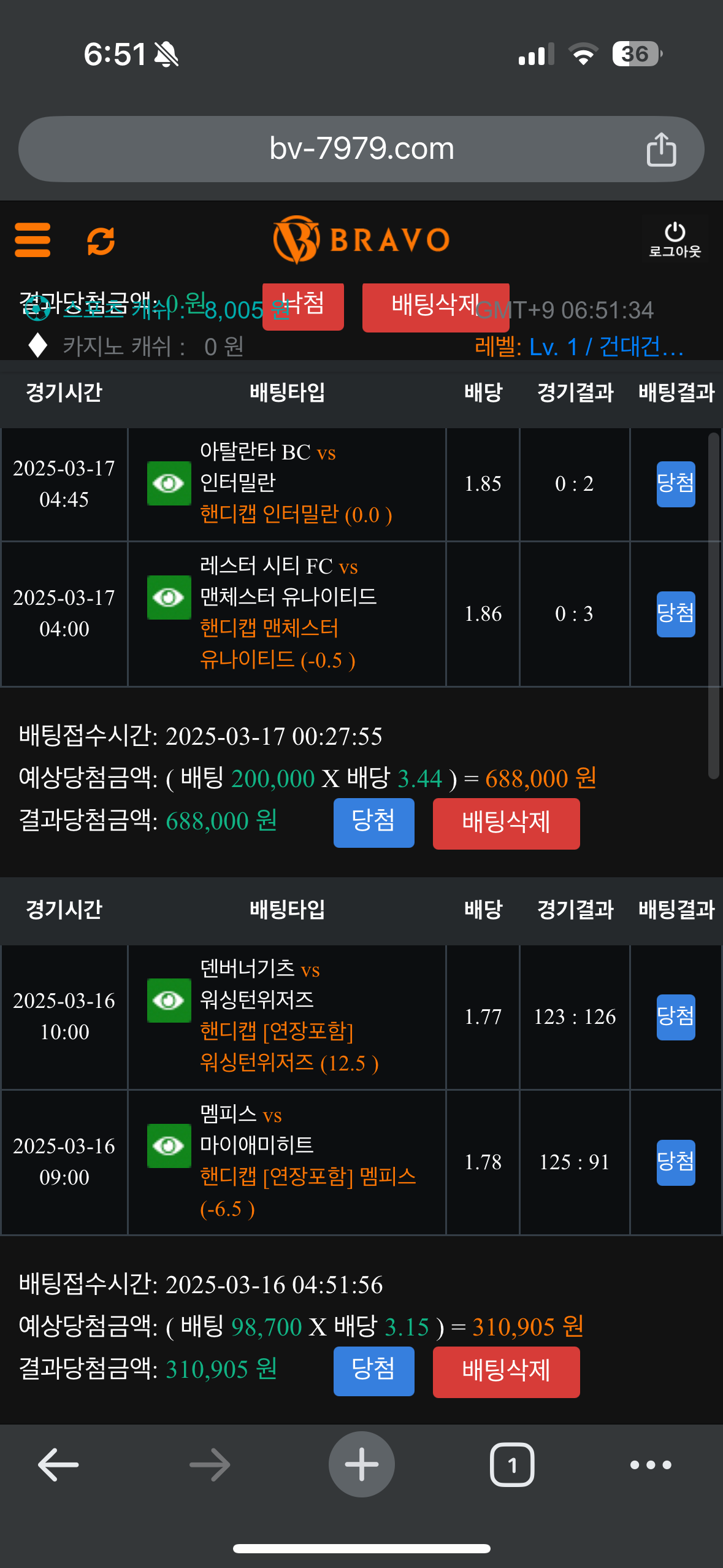Tap the 당첨 button for 688,000 won bet
Screen dimensions: 723x1568
[x=373, y=823]
